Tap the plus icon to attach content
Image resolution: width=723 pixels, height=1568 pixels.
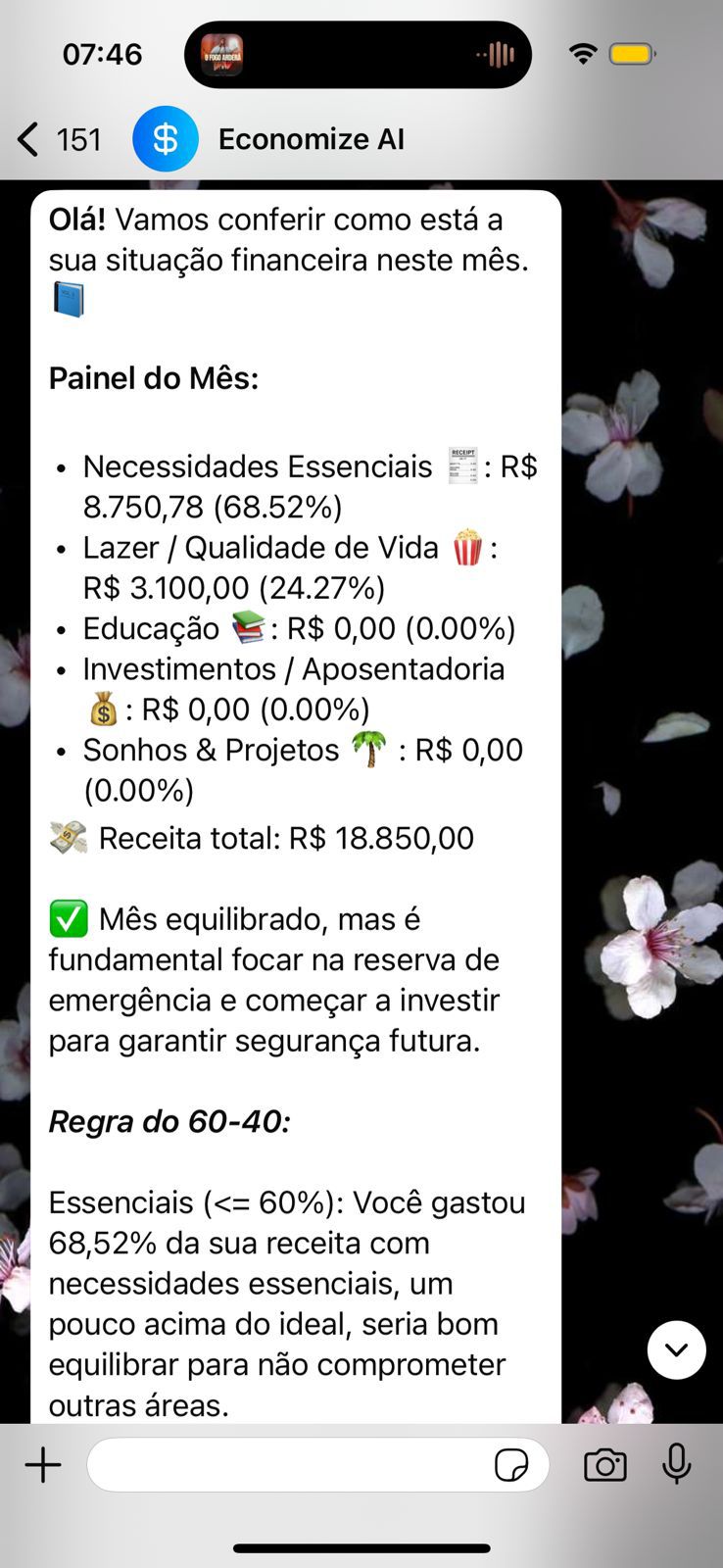42,1465
